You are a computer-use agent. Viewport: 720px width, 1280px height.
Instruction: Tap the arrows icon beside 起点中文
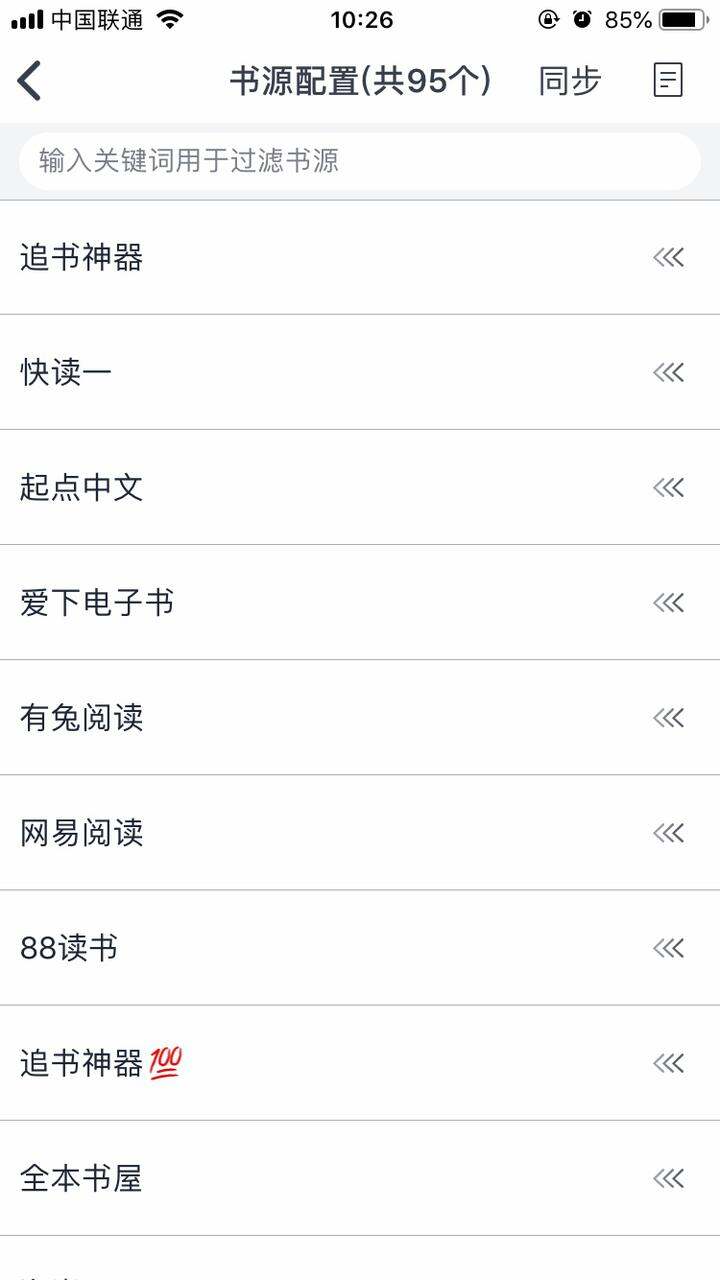[x=669, y=488]
